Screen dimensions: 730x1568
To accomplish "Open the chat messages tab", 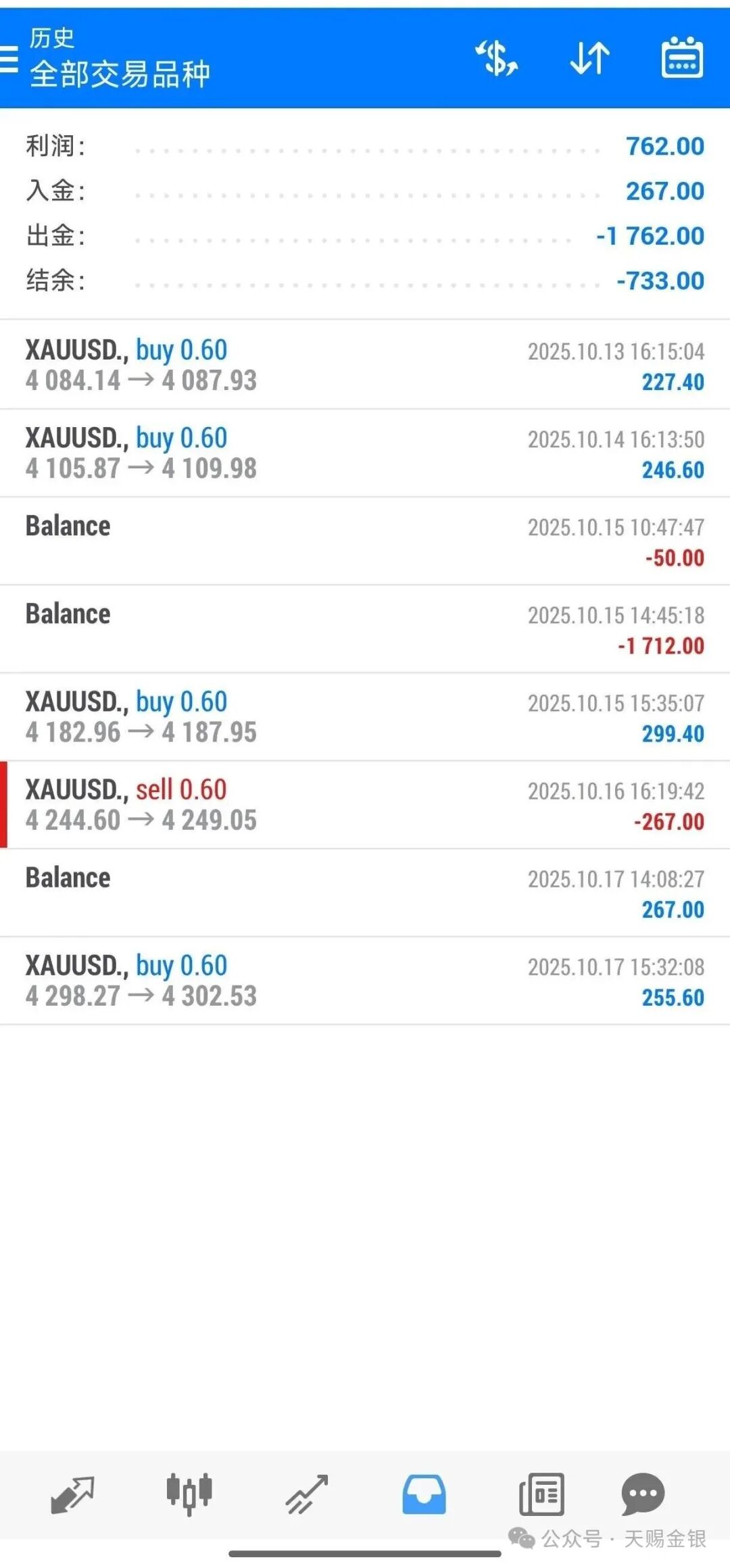I will click(643, 1494).
